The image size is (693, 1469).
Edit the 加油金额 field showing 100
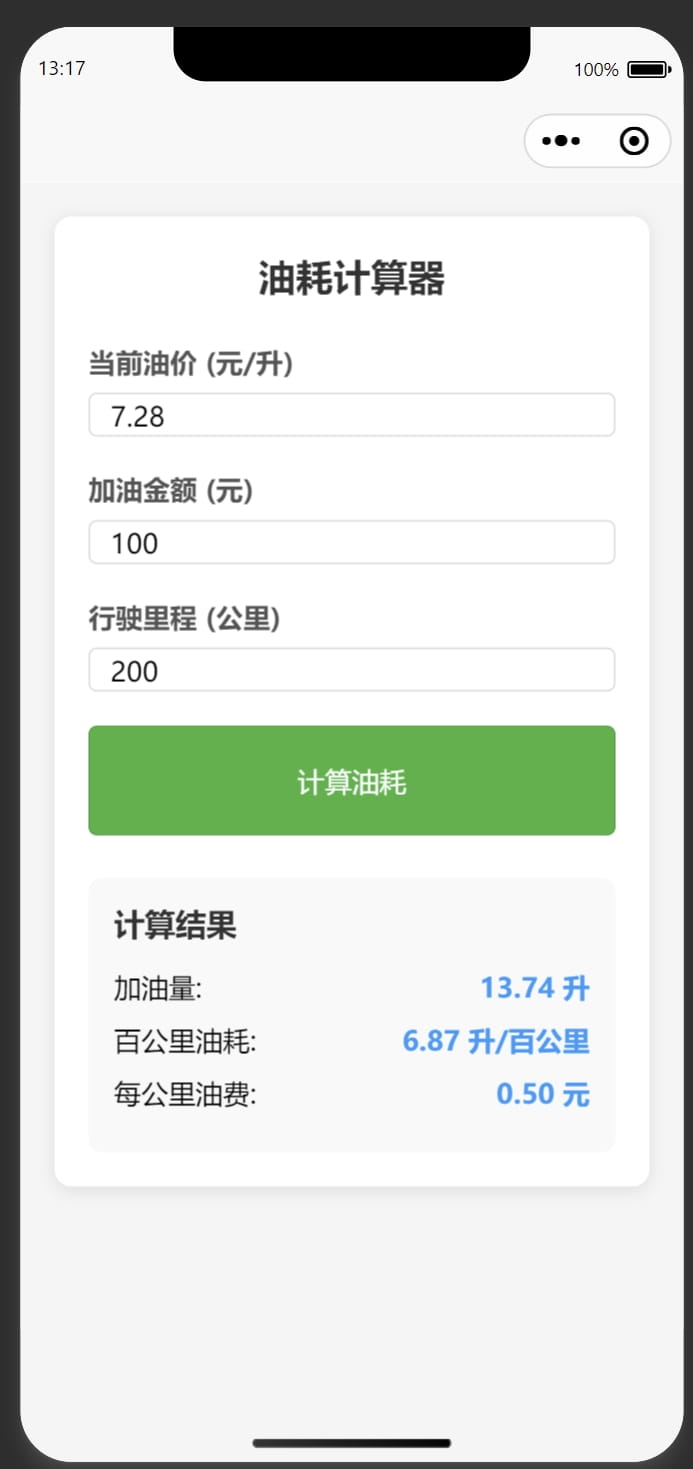[352, 542]
